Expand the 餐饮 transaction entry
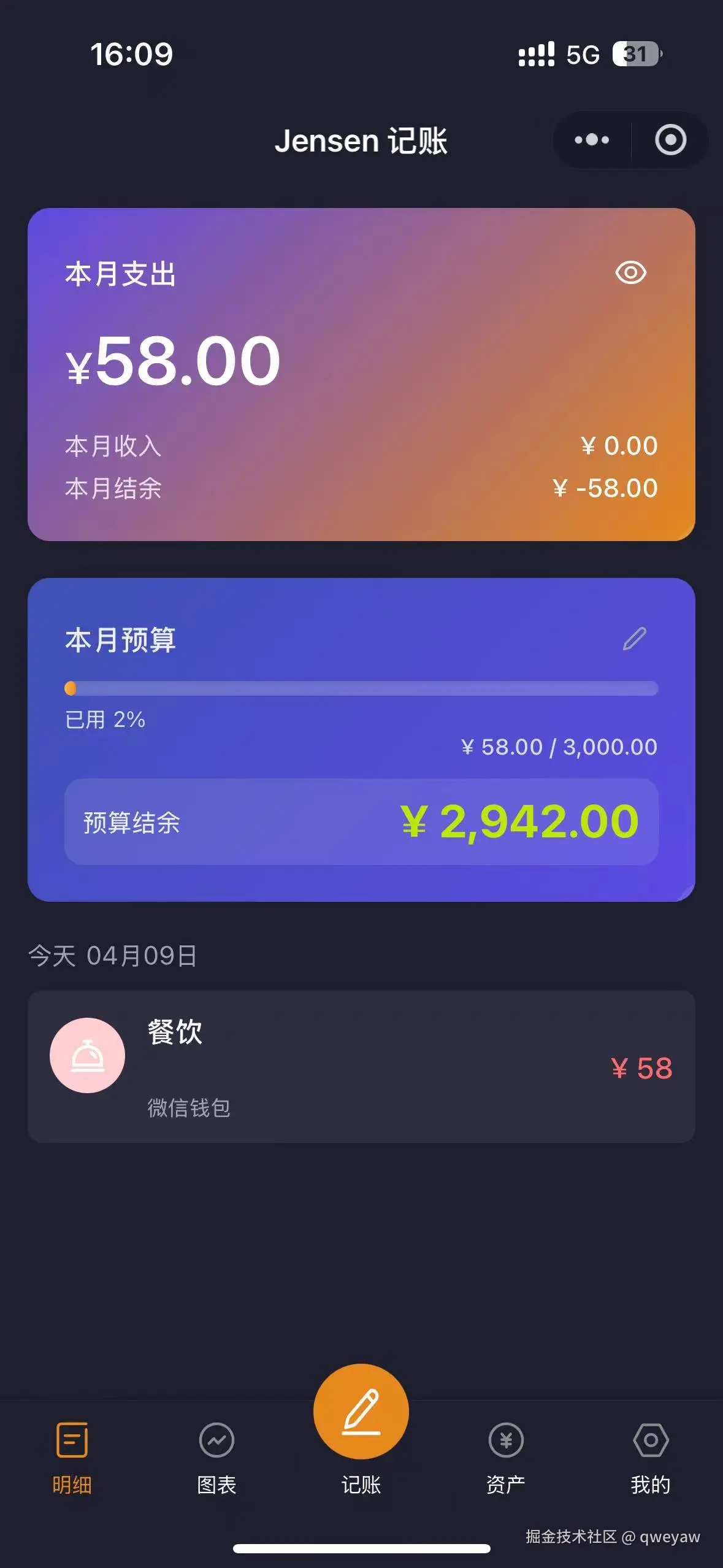The height and width of the screenshot is (1568, 723). click(362, 1067)
